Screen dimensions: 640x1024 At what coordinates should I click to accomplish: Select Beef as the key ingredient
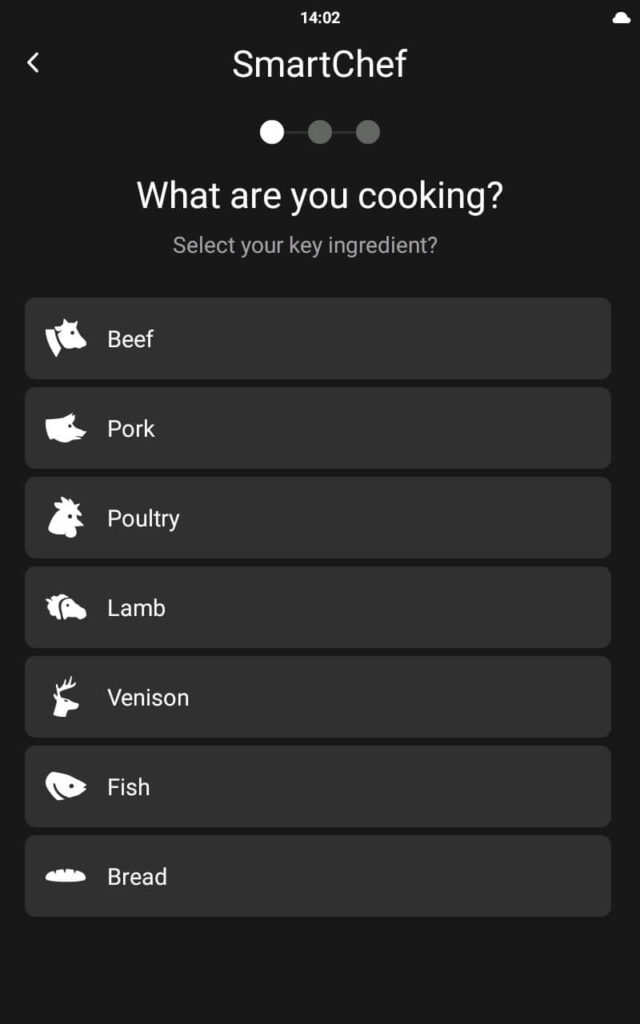(318, 339)
